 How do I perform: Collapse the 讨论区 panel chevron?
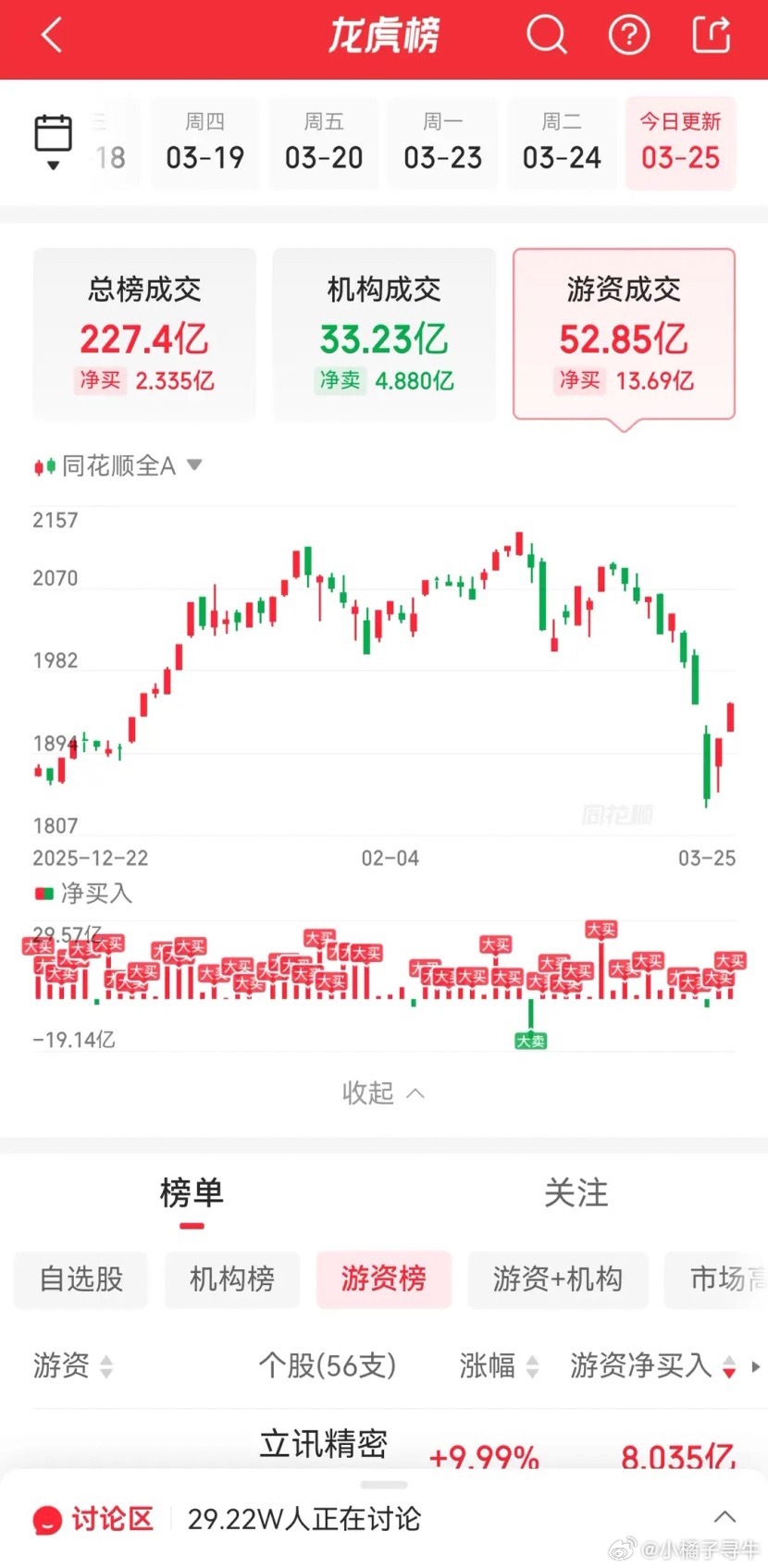click(725, 1517)
